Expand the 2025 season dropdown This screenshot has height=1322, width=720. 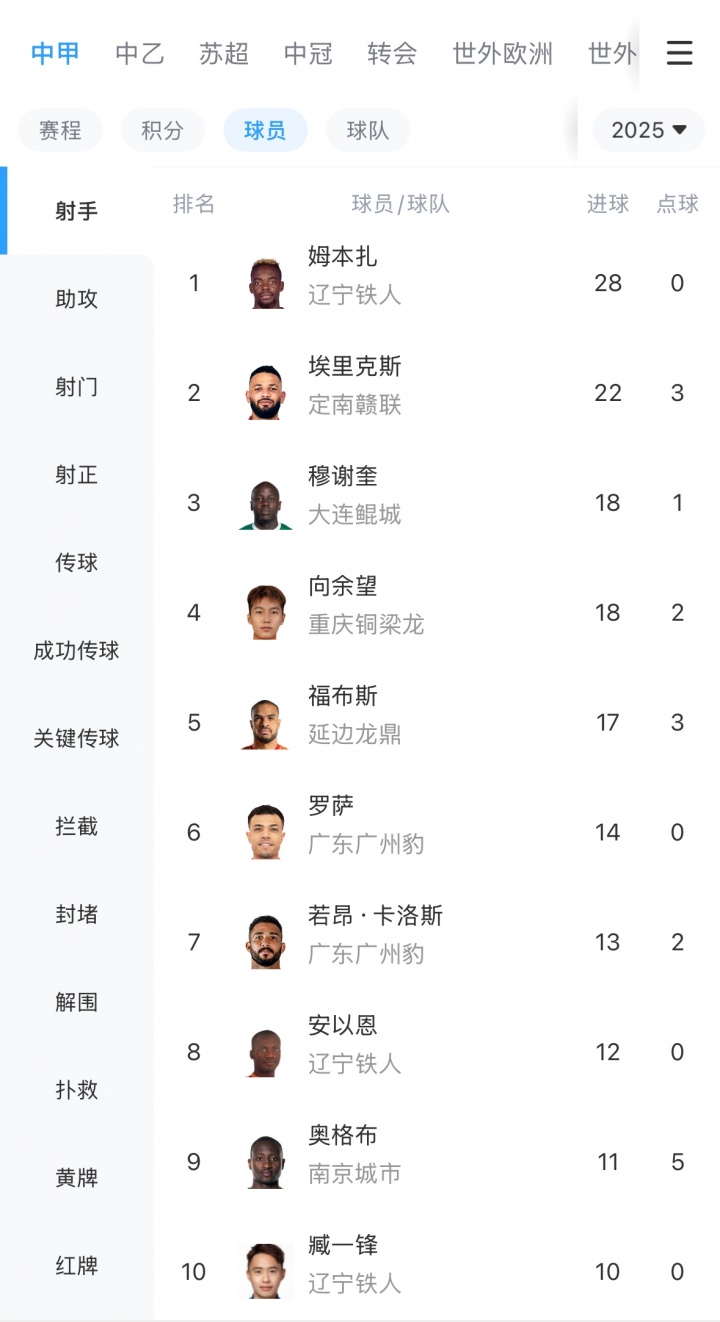click(649, 130)
